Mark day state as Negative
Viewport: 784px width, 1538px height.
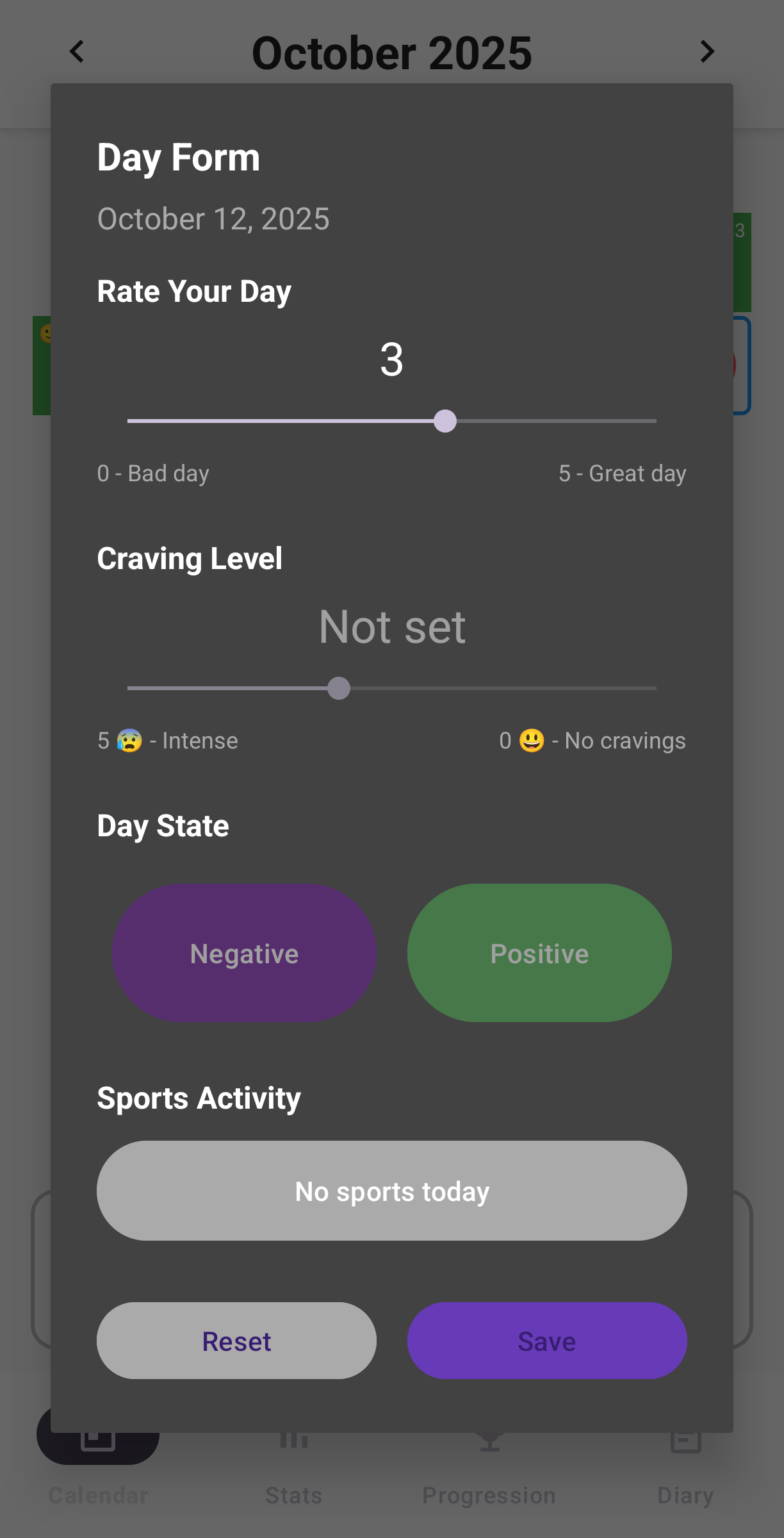(244, 954)
